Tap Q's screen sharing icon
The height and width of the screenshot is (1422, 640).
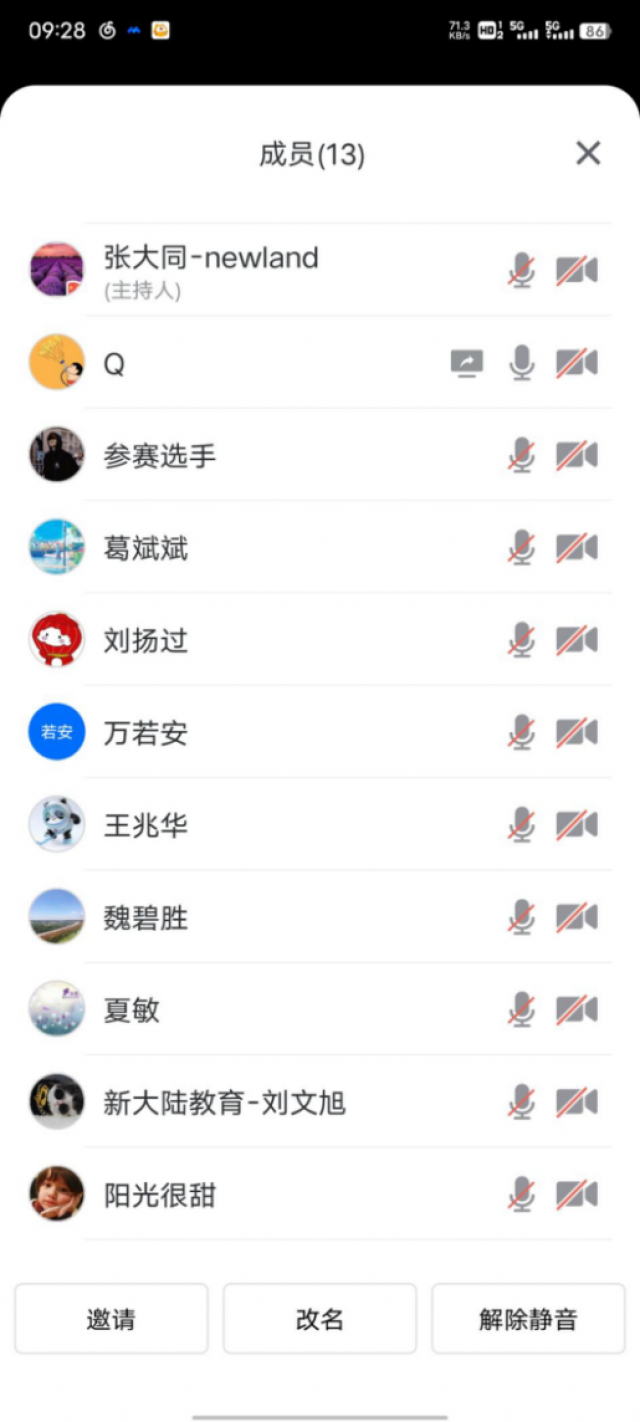click(x=467, y=363)
